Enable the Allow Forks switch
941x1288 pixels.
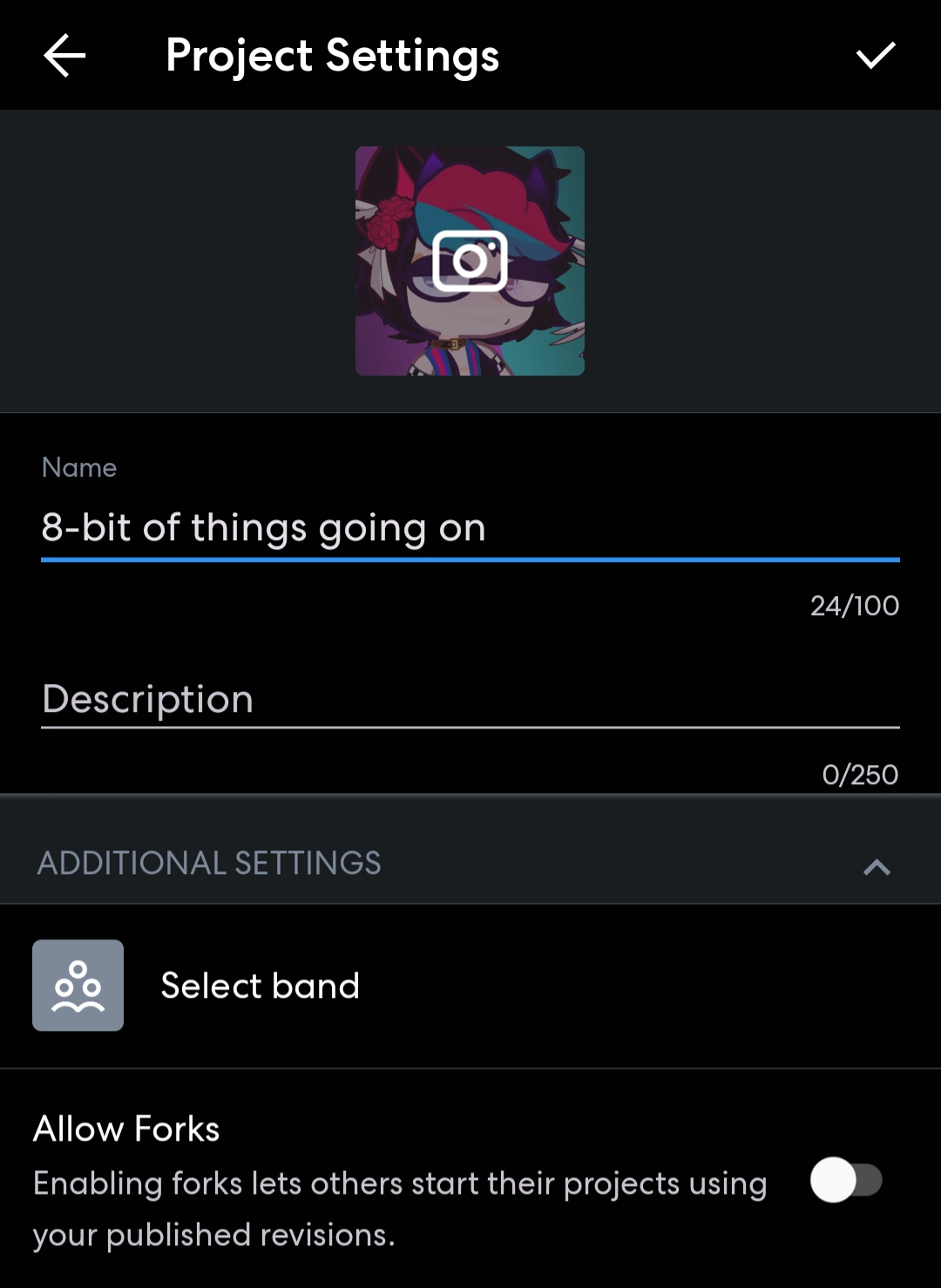coord(846,1180)
